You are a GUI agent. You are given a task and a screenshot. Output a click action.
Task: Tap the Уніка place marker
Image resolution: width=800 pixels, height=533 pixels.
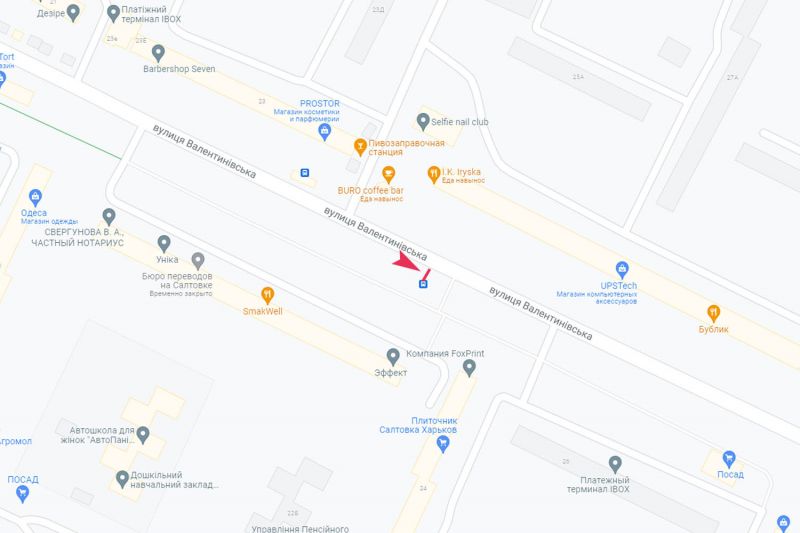(165, 243)
